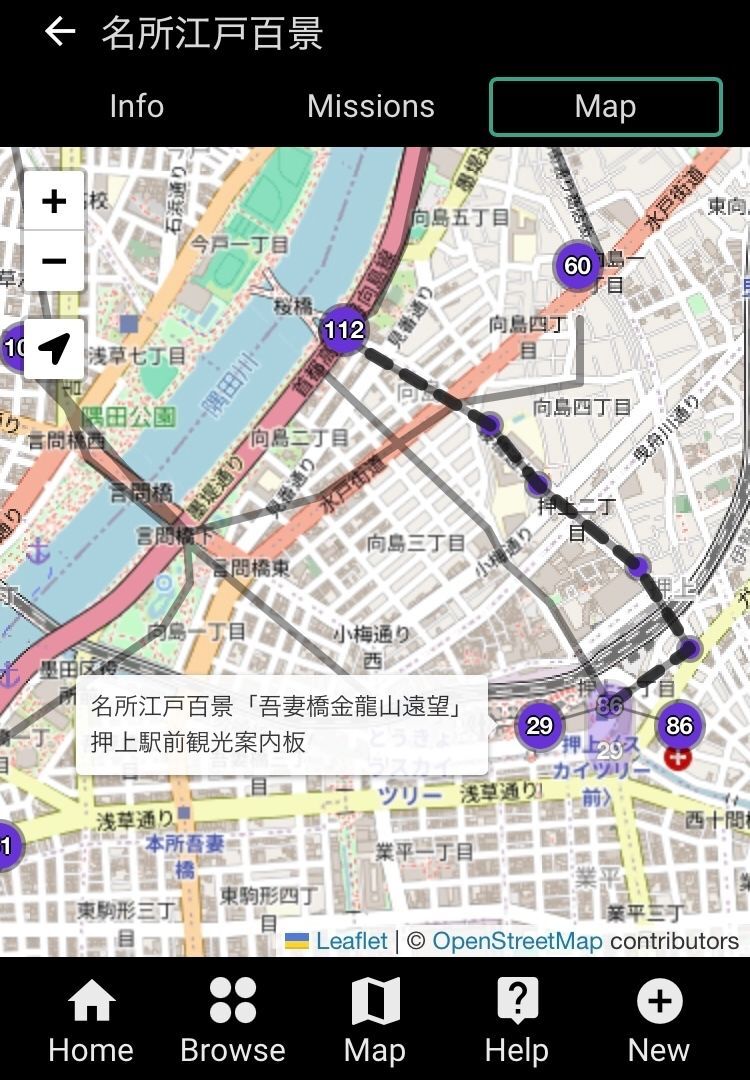This screenshot has width=750, height=1080.
Task: Open the Leaflet link
Action: (351, 941)
